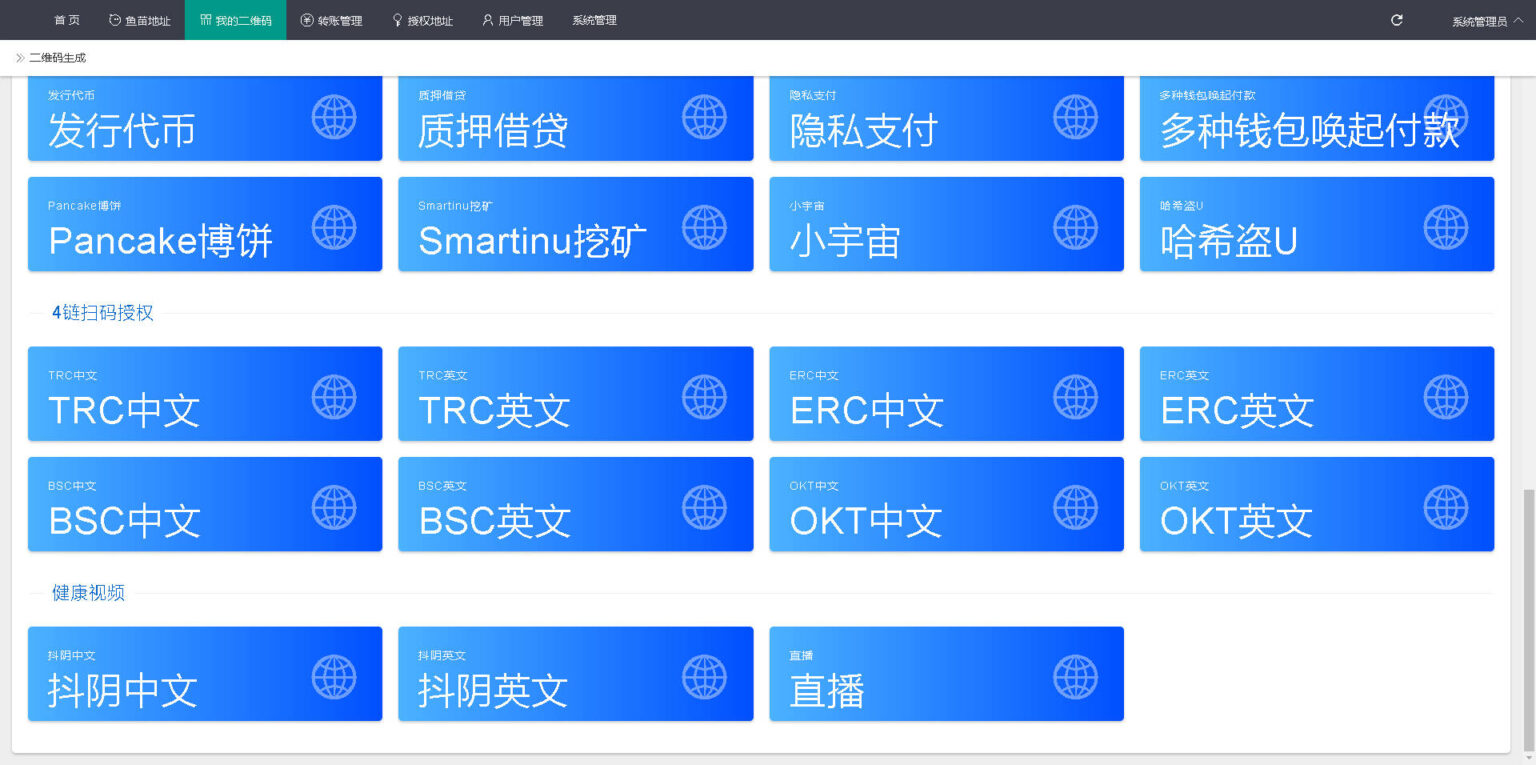
Task: Open the 授权地址 nav item
Action: point(422,20)
